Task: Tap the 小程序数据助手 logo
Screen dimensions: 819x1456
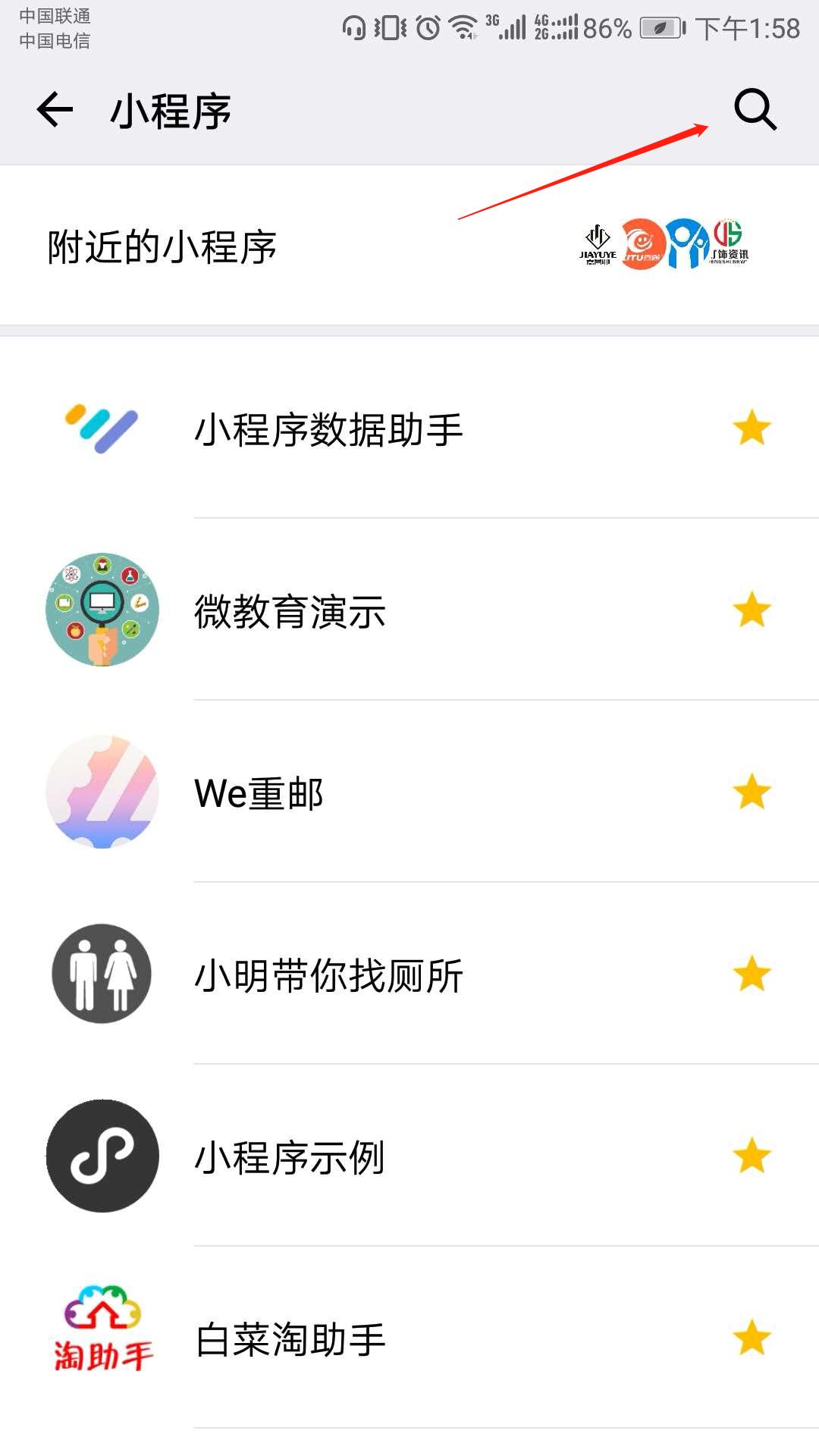Action: coord(102,427)
